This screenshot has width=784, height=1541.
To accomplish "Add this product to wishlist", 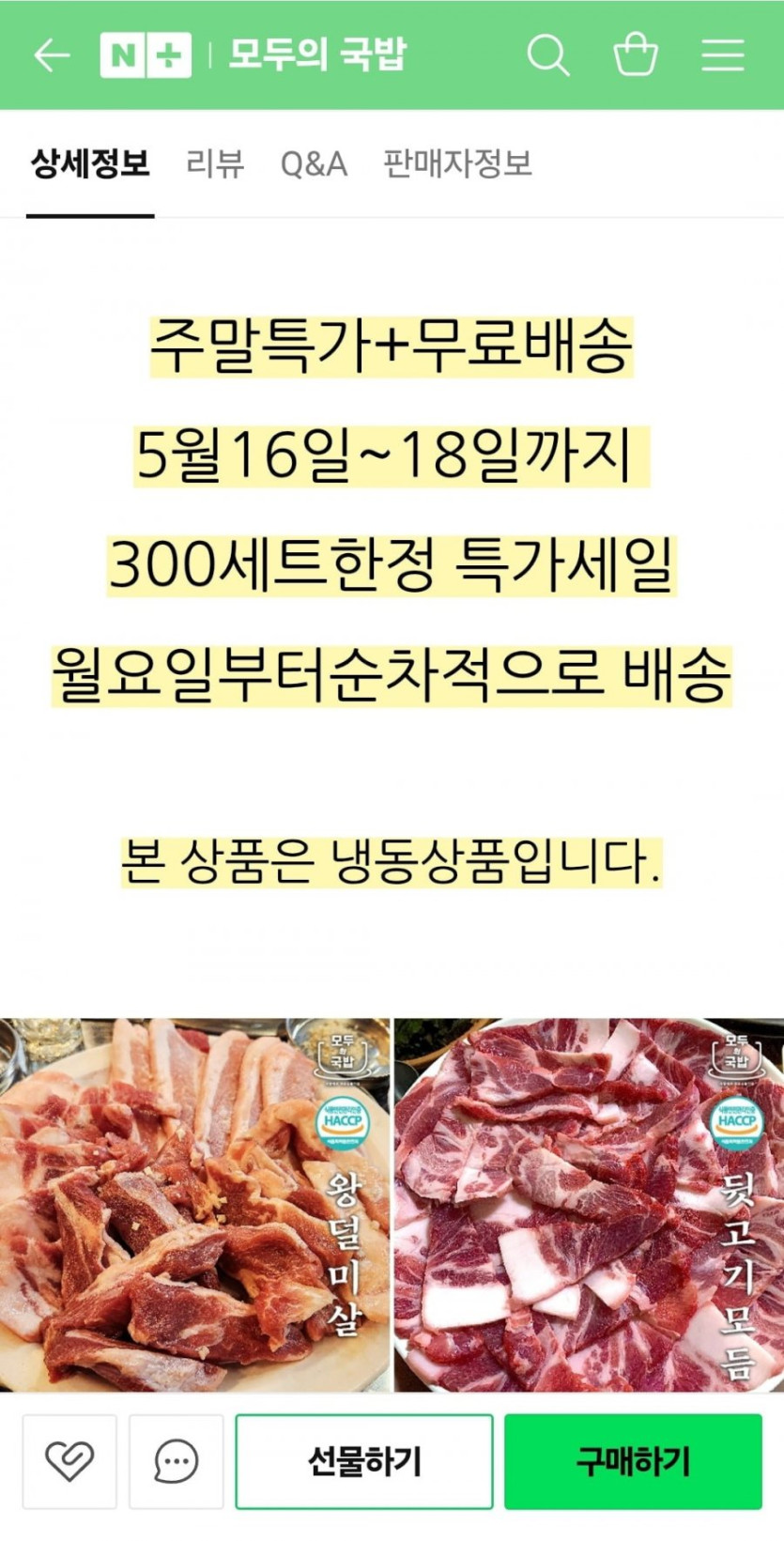I will coord(69,1461).
